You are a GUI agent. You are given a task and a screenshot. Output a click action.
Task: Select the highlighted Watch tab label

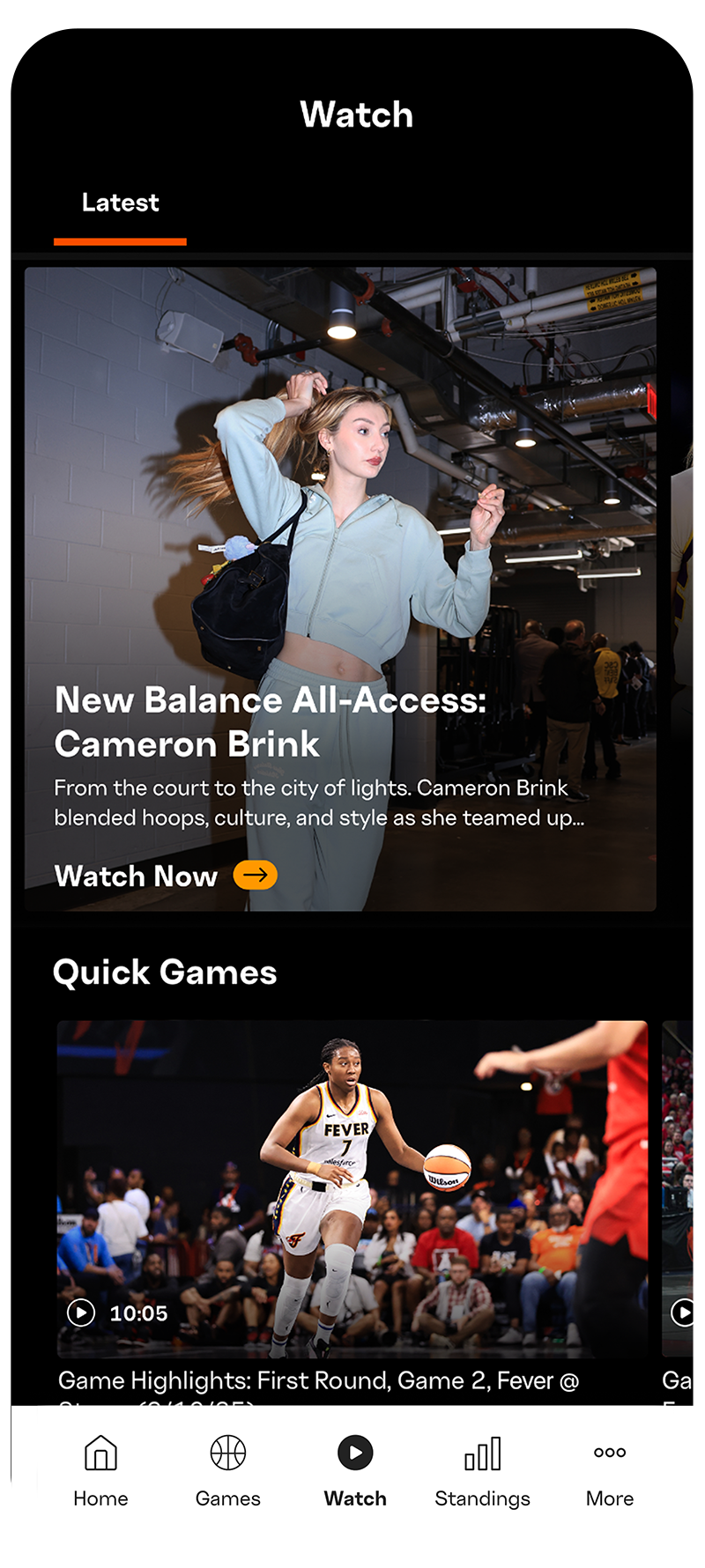coord(354,1498)
